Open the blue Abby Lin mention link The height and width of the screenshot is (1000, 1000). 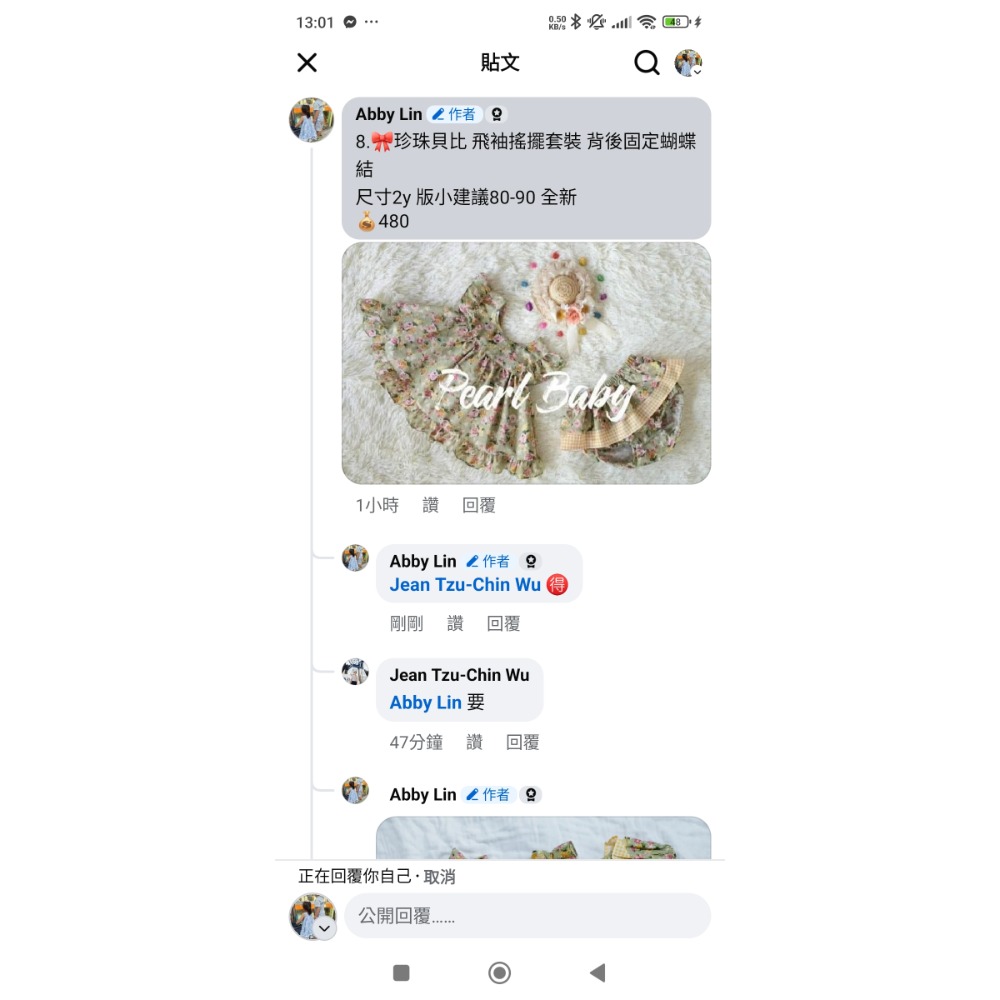click(425, 703)
